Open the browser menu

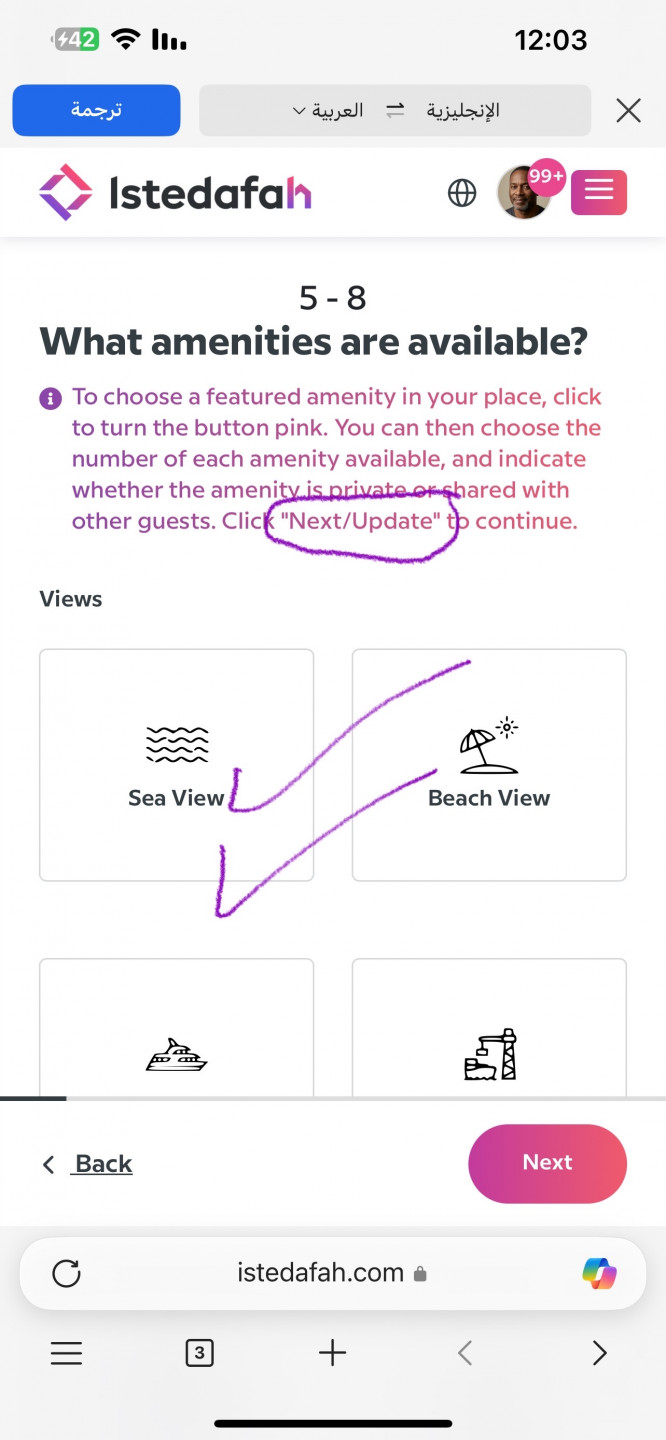pos(66,1354)
